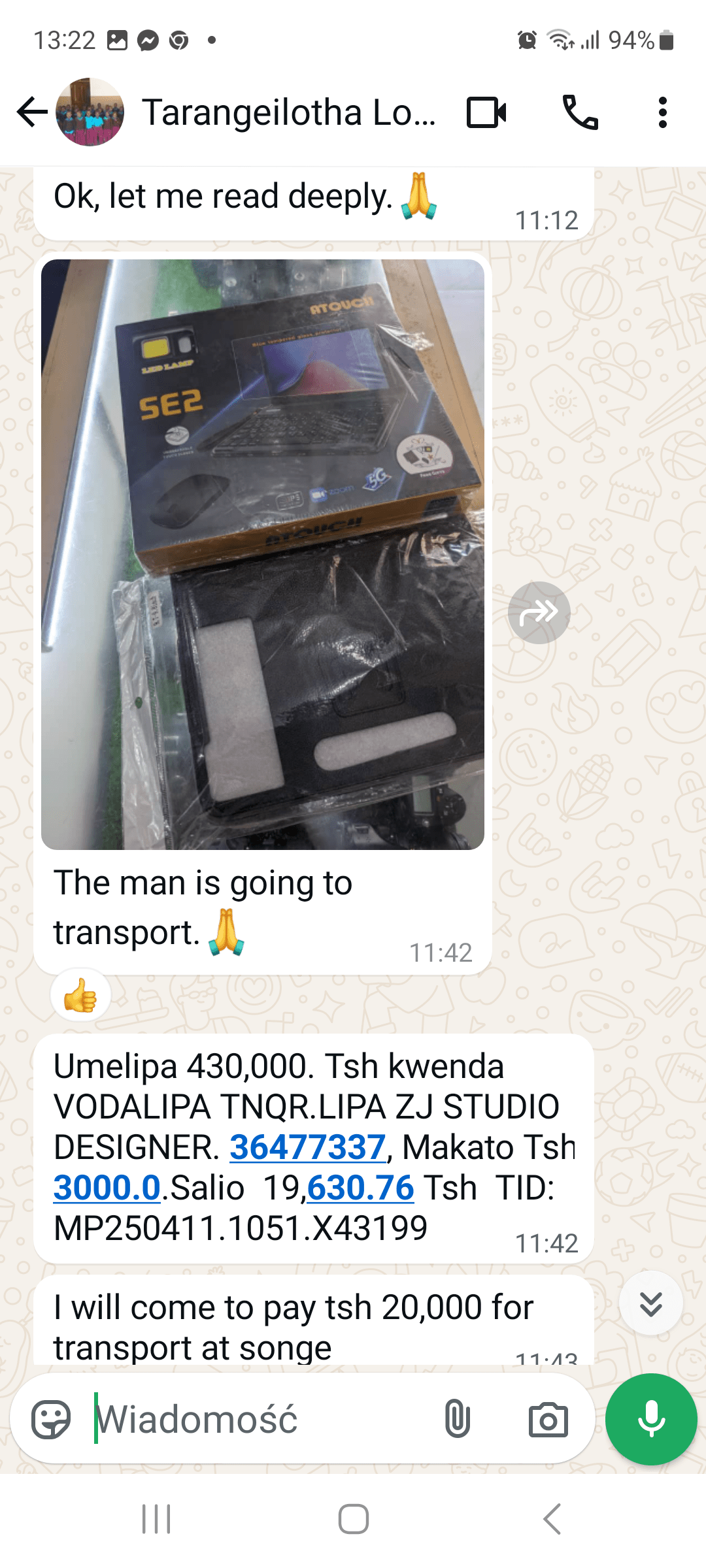Forward the tablet photo message

click(x=539, y=612)
